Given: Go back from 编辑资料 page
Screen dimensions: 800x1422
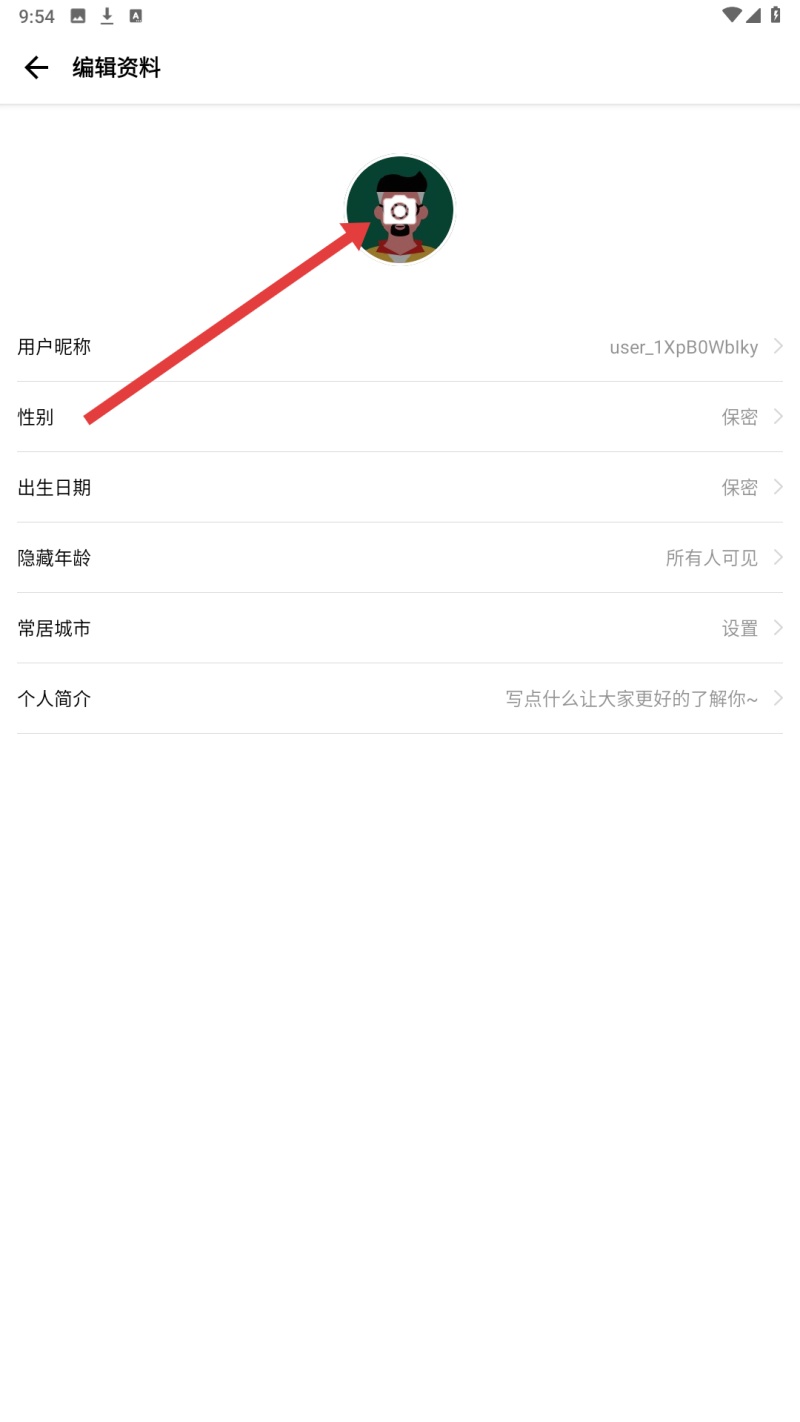Looking at the screenshot, I should tap(36, 68).
